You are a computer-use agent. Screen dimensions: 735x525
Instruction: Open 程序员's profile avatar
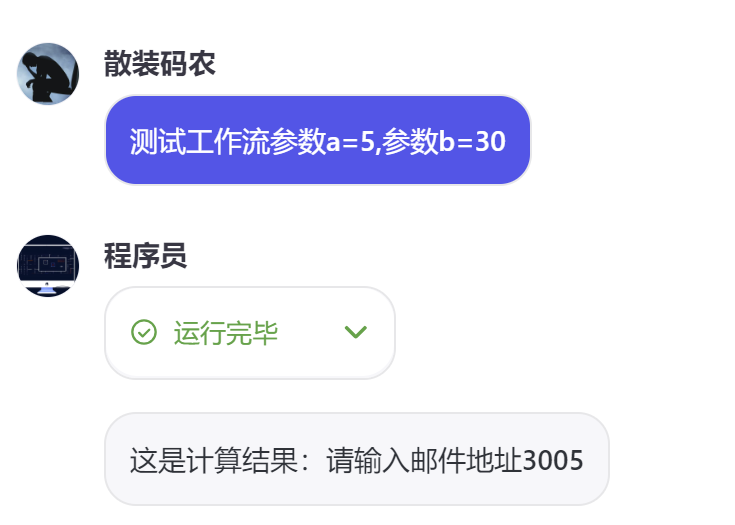tap(48, 266)
